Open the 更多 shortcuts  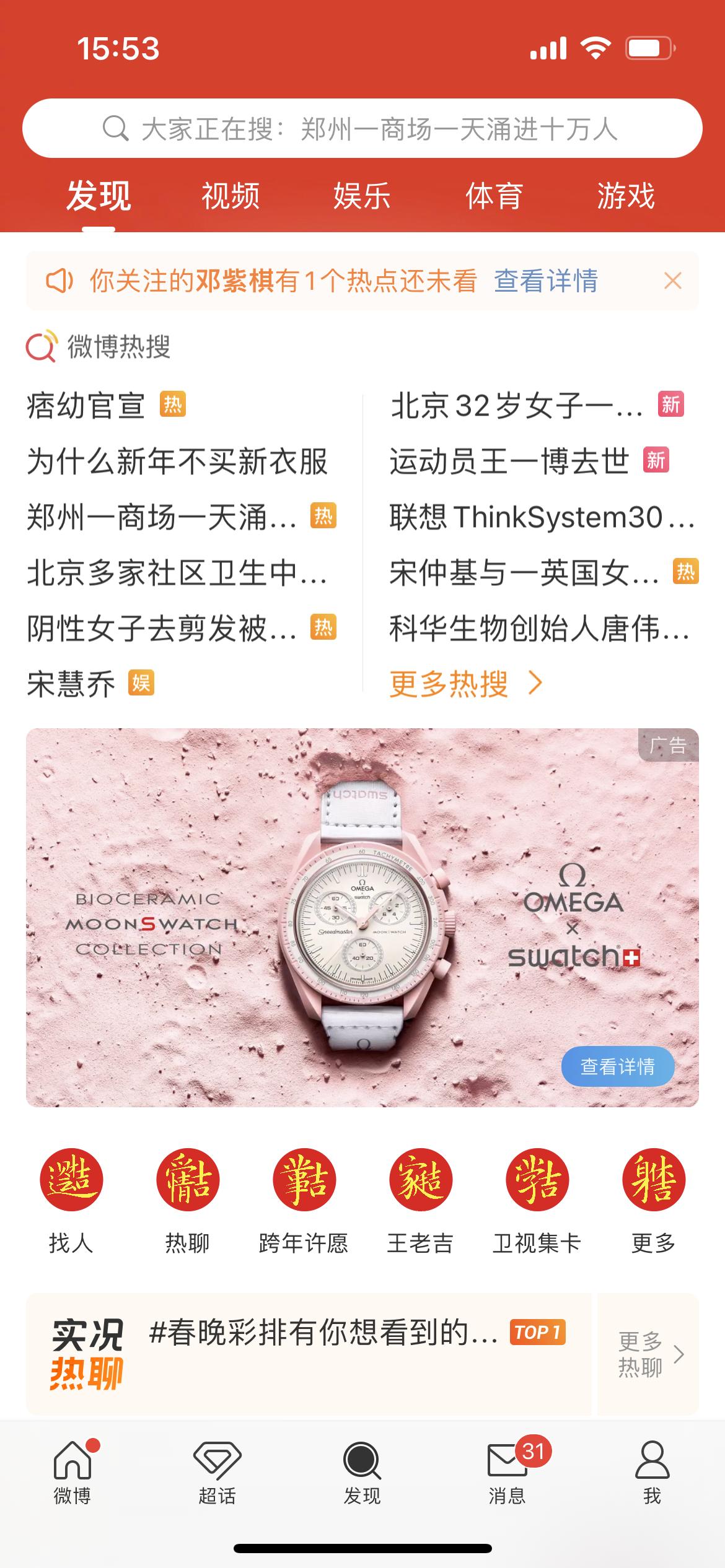(653, 1195)
